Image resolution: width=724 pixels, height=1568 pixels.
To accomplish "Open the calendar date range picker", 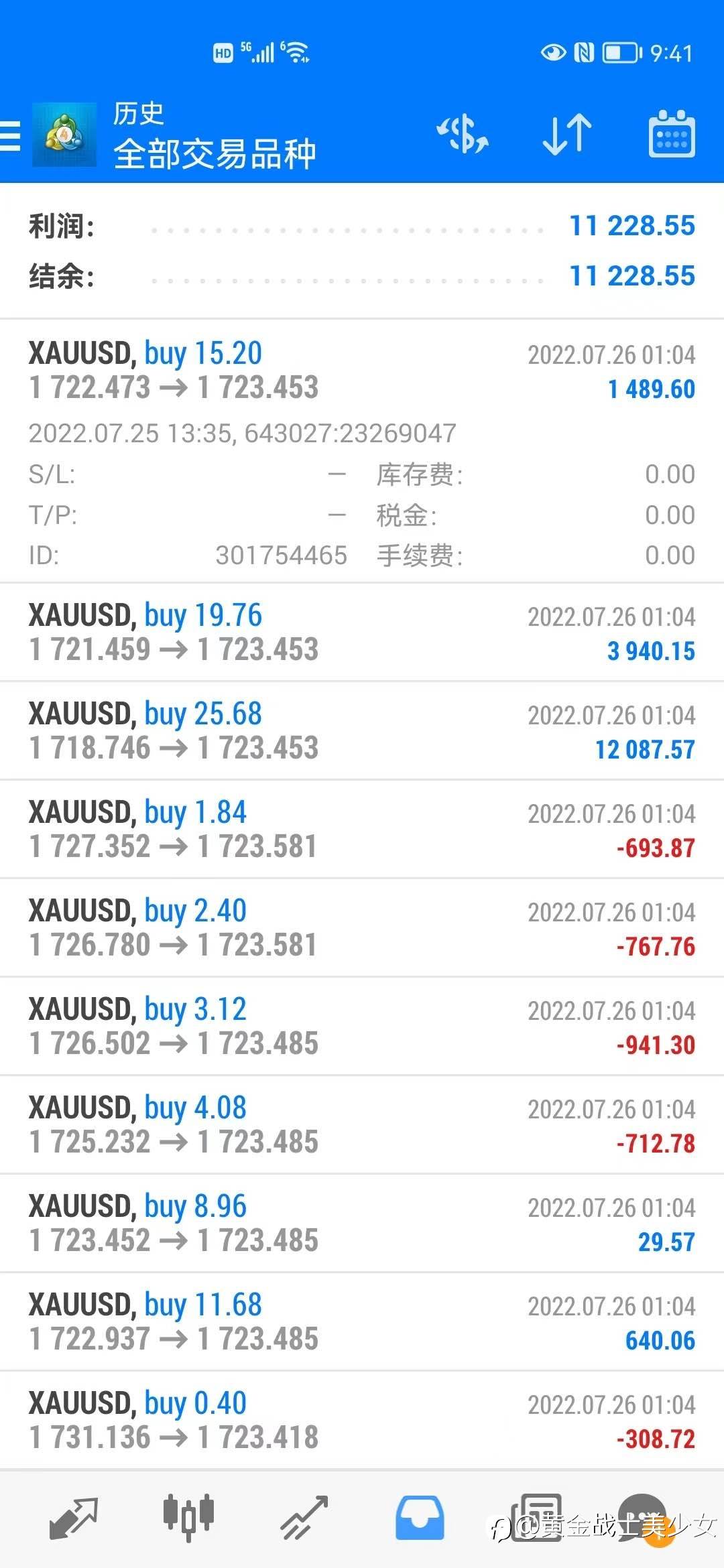I will tap(671, 133).
